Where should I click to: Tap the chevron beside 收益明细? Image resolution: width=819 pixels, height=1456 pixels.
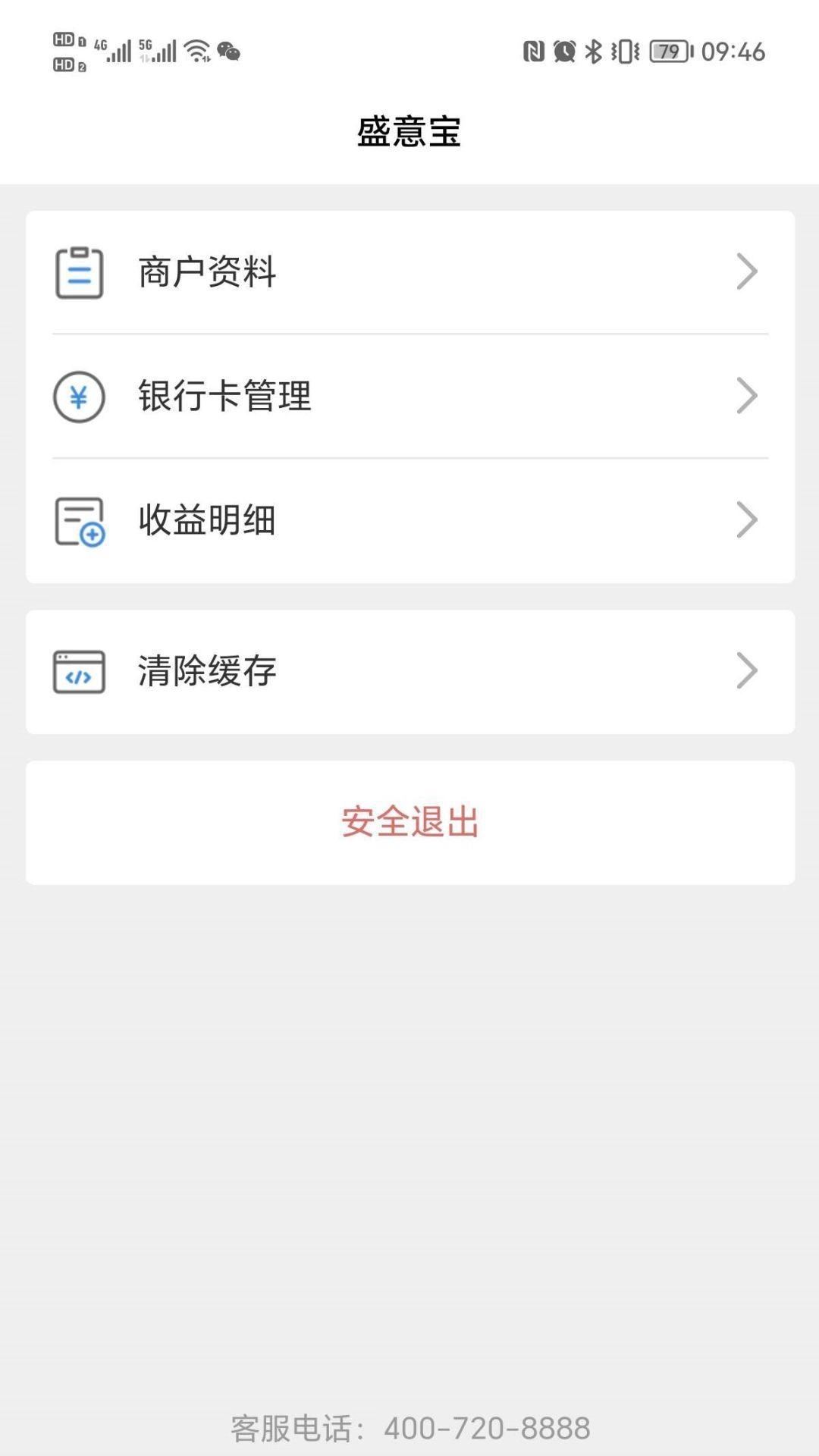point(747,520)
